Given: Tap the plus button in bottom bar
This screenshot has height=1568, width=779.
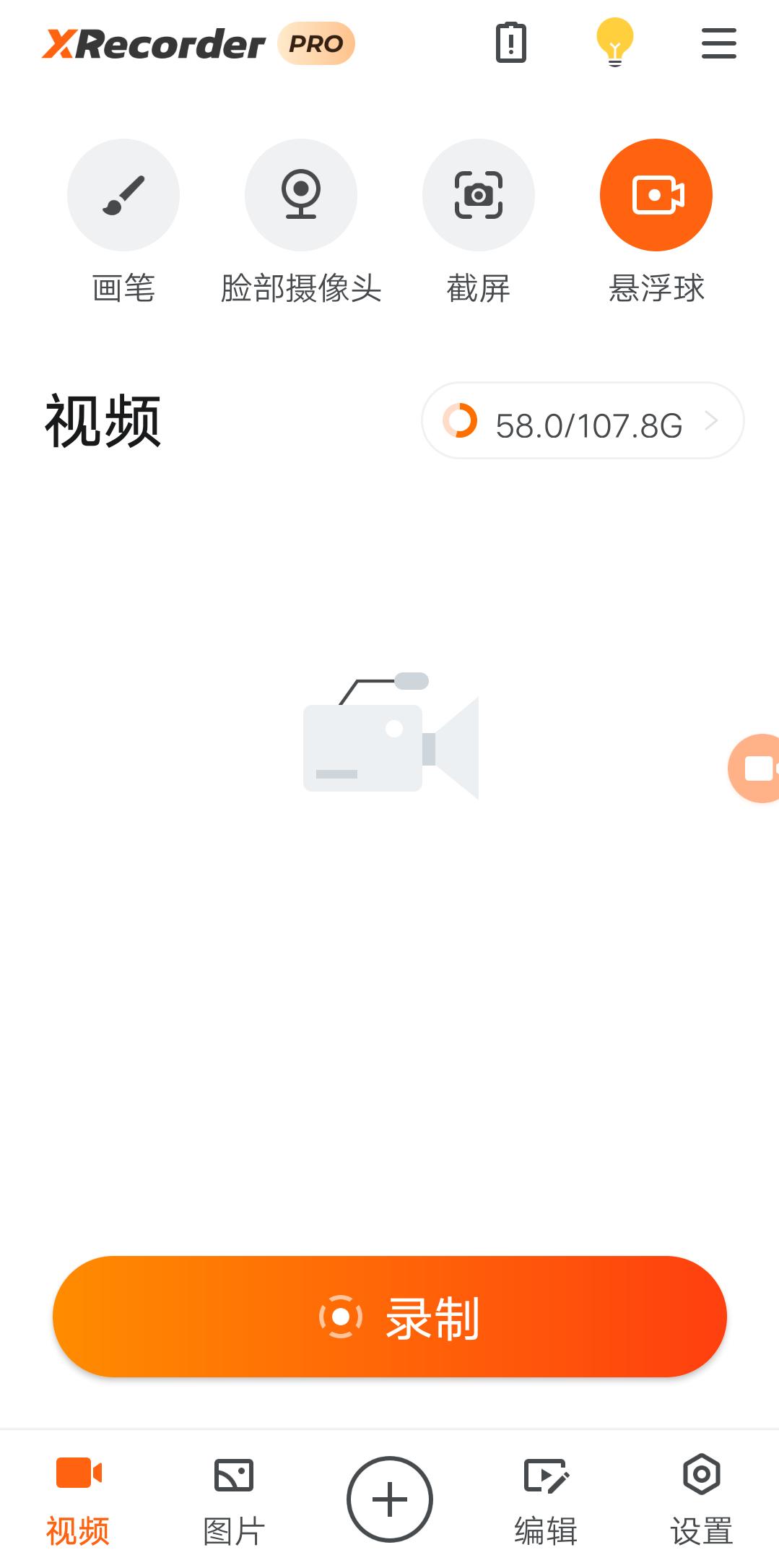Looking at the screenshot, I should [390, 1499].
